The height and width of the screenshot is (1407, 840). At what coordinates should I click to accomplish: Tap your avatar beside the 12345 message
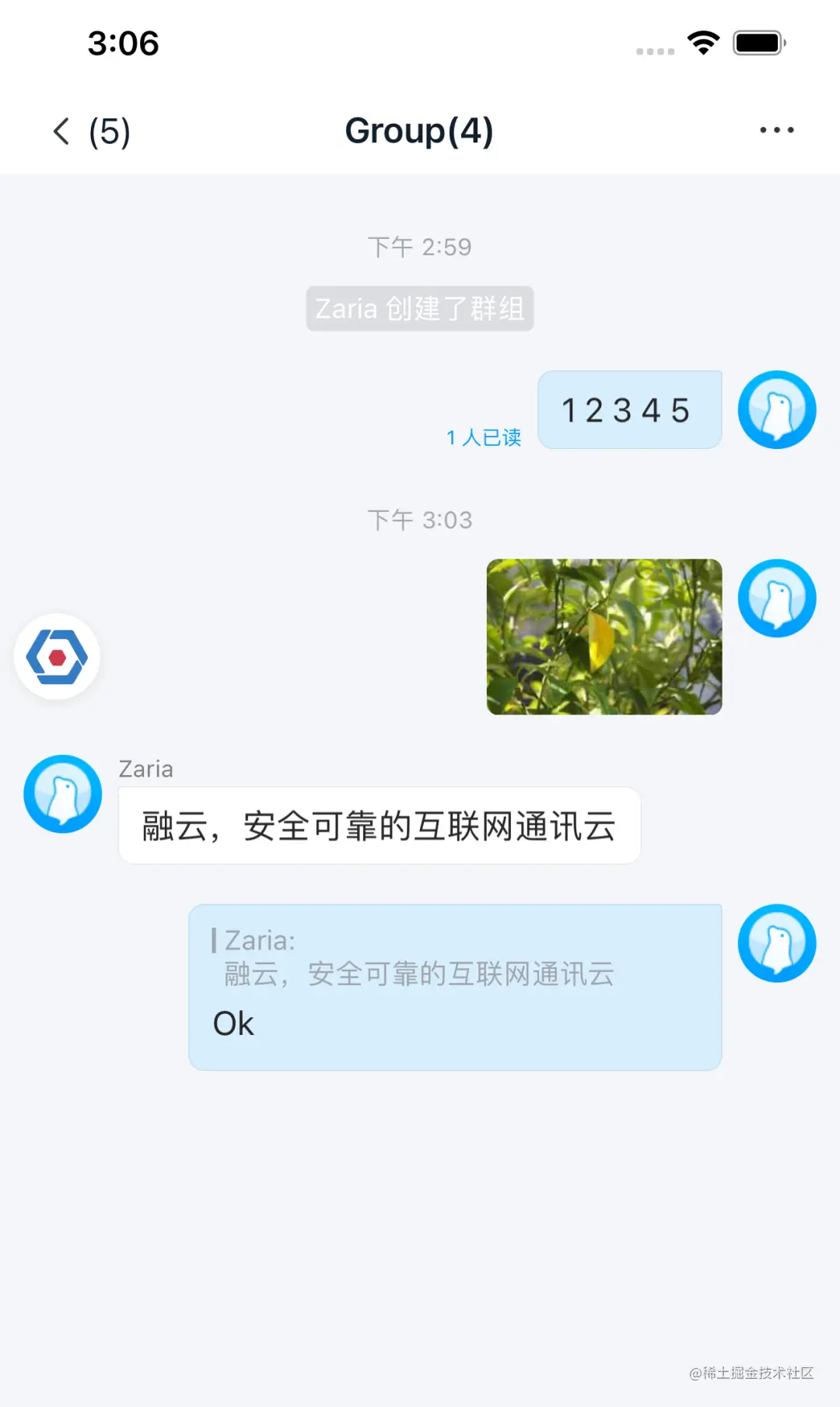pos(777,409)
